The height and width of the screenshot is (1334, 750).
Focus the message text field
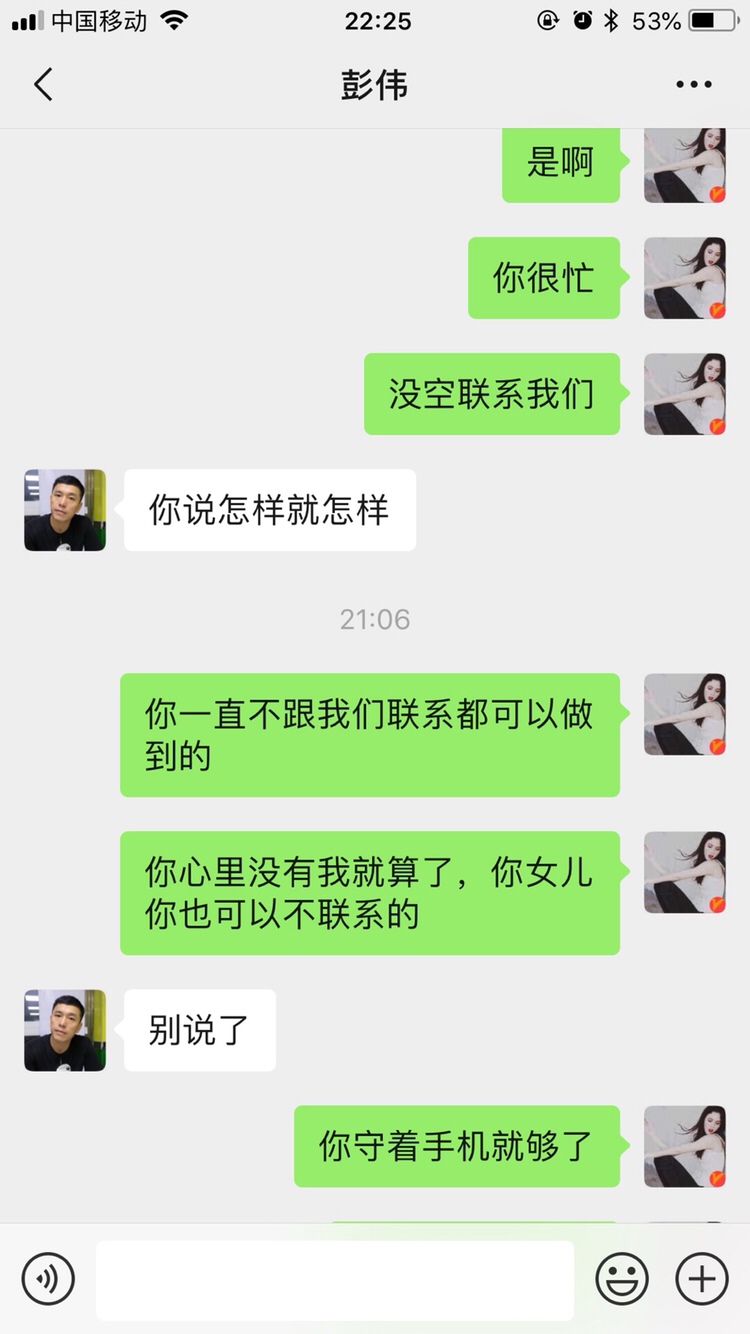(335, 1280)
